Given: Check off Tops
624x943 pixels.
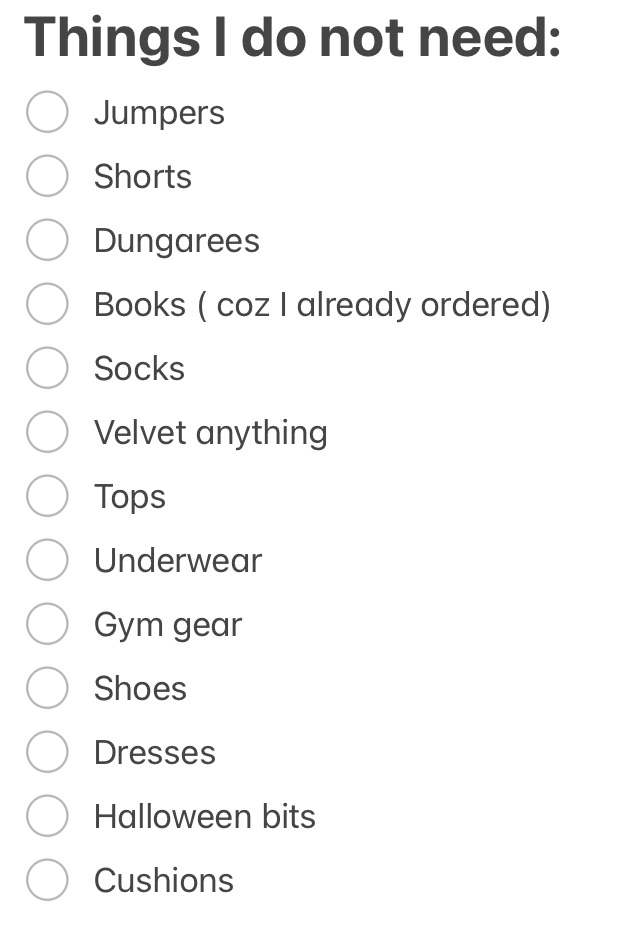Looking at the screenshot, I should point(47,496).
